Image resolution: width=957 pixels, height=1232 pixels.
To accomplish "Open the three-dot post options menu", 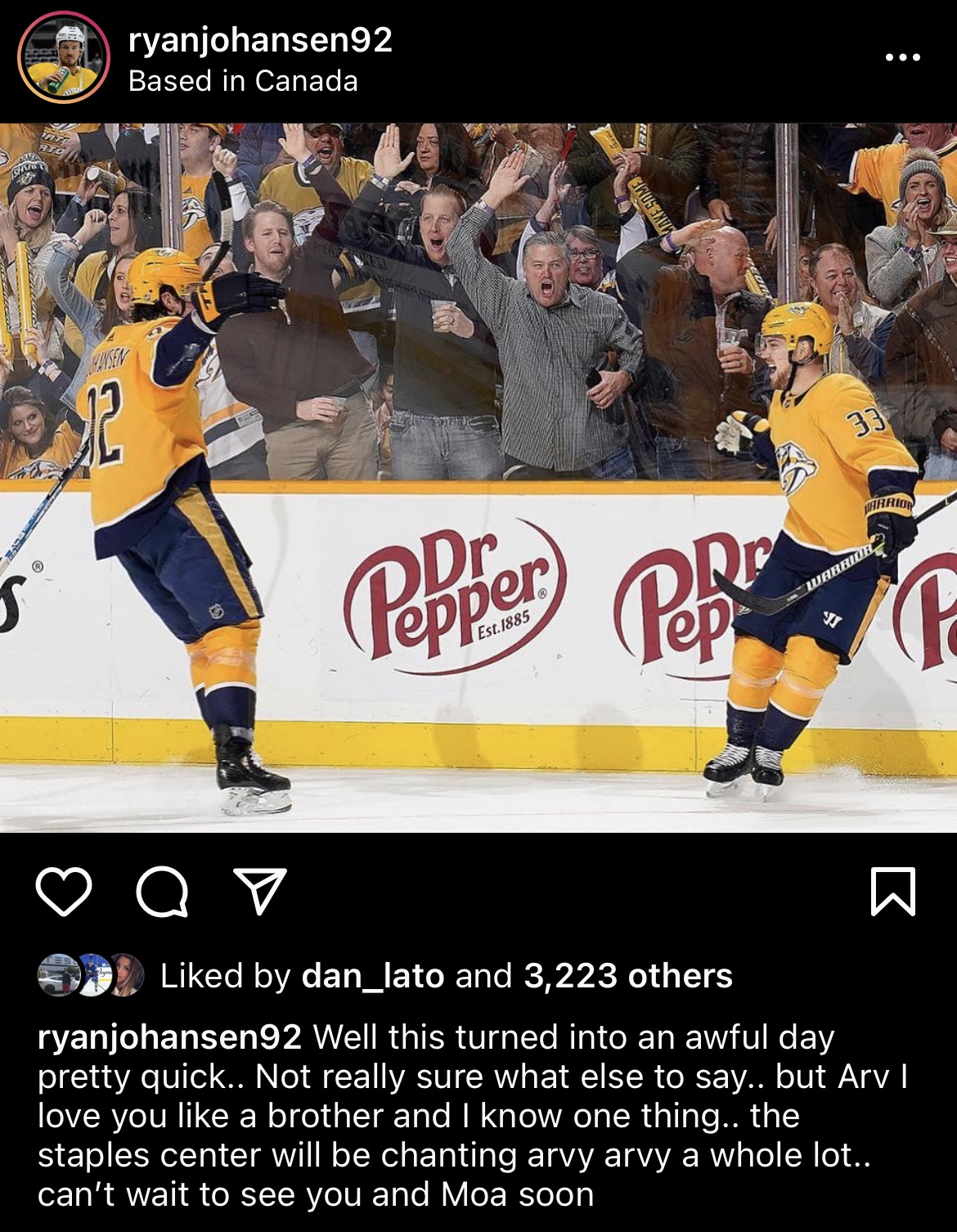I will coord(903,57).
